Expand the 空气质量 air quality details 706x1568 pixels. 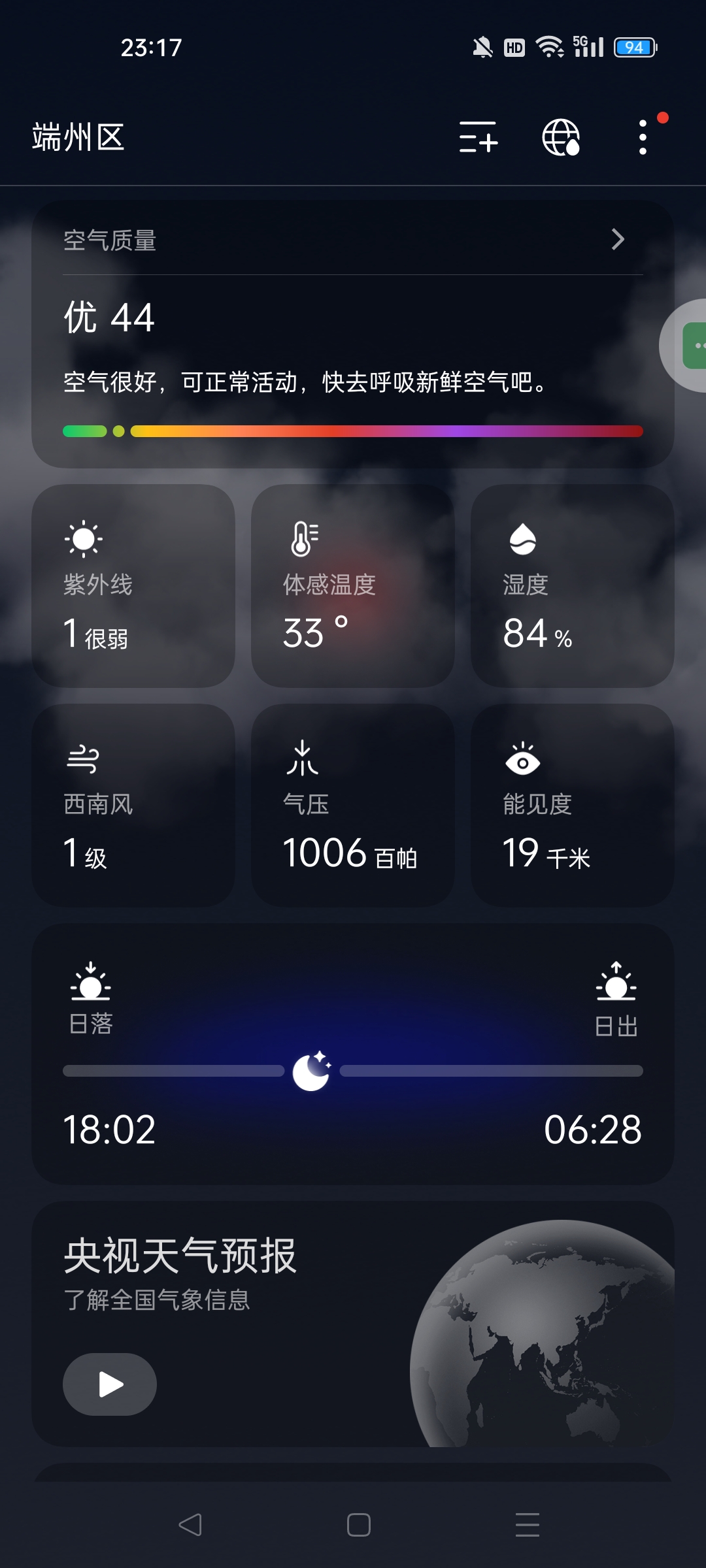pyautogui.click(x=617, y=240)
